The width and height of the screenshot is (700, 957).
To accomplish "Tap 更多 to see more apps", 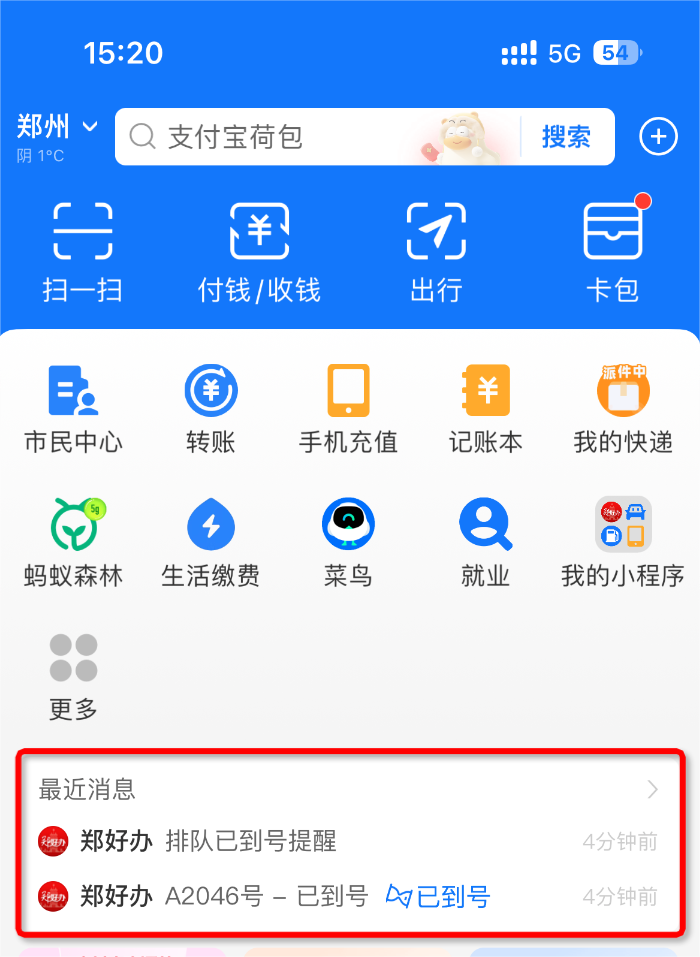I will pos(73,675).
